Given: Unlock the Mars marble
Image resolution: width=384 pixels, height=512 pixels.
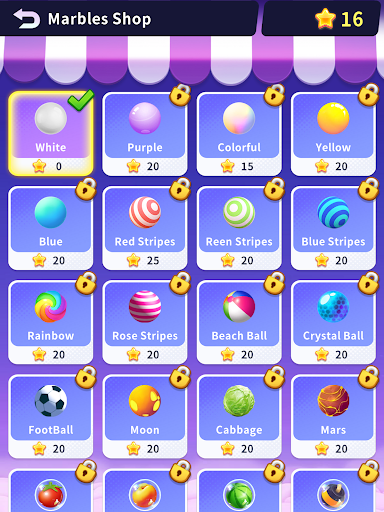Looking at the screenshot, I should pyautogui.click(x=333, y=417).
